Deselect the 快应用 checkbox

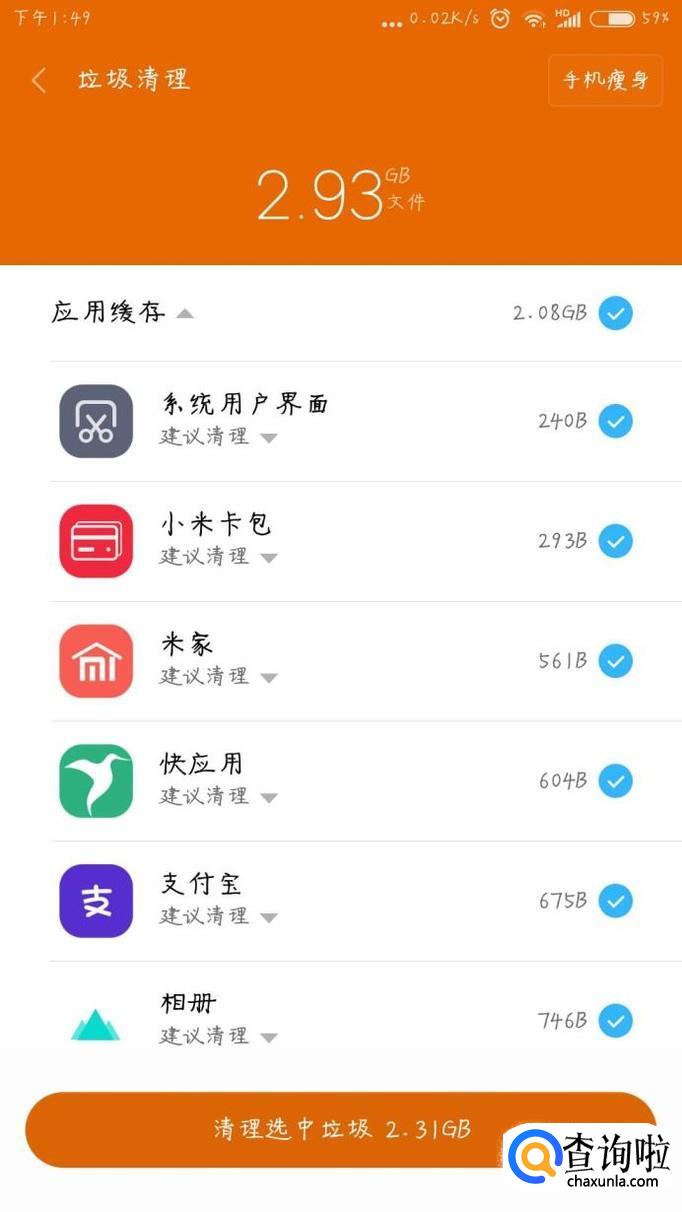615,781
